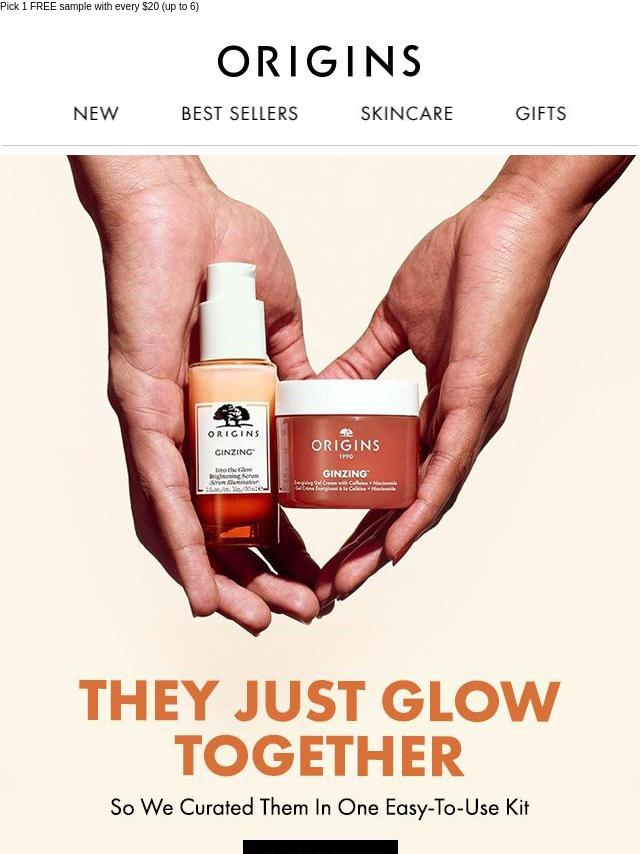The width and height of the screenshot is (640, 854).
Task: Open the SKINCARE category link
Action: point(406,114)
